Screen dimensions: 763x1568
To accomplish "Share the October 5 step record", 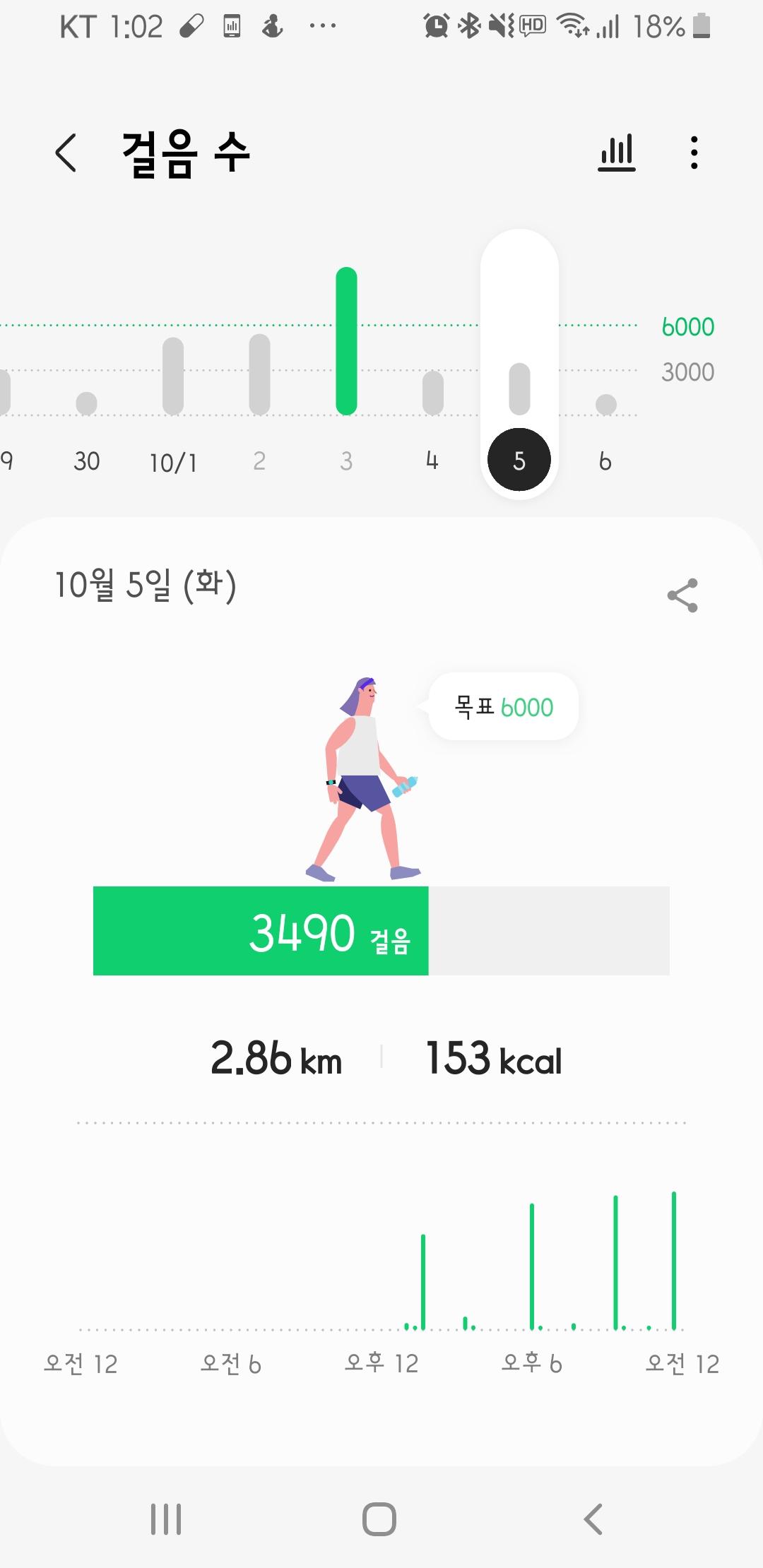I will click(682, 595).
